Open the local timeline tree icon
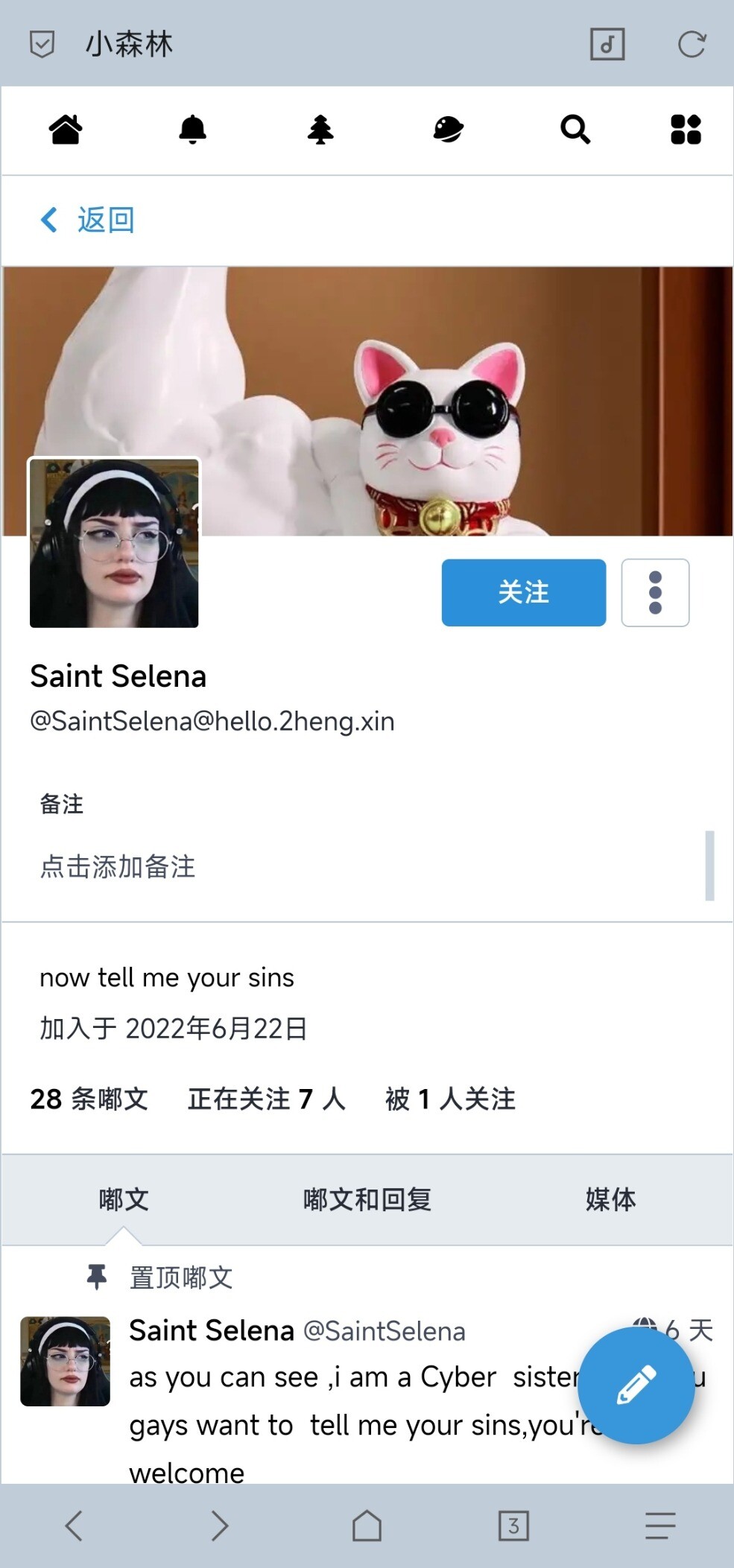The width and height of the screenshot is (734, 1568). [320, 130]
